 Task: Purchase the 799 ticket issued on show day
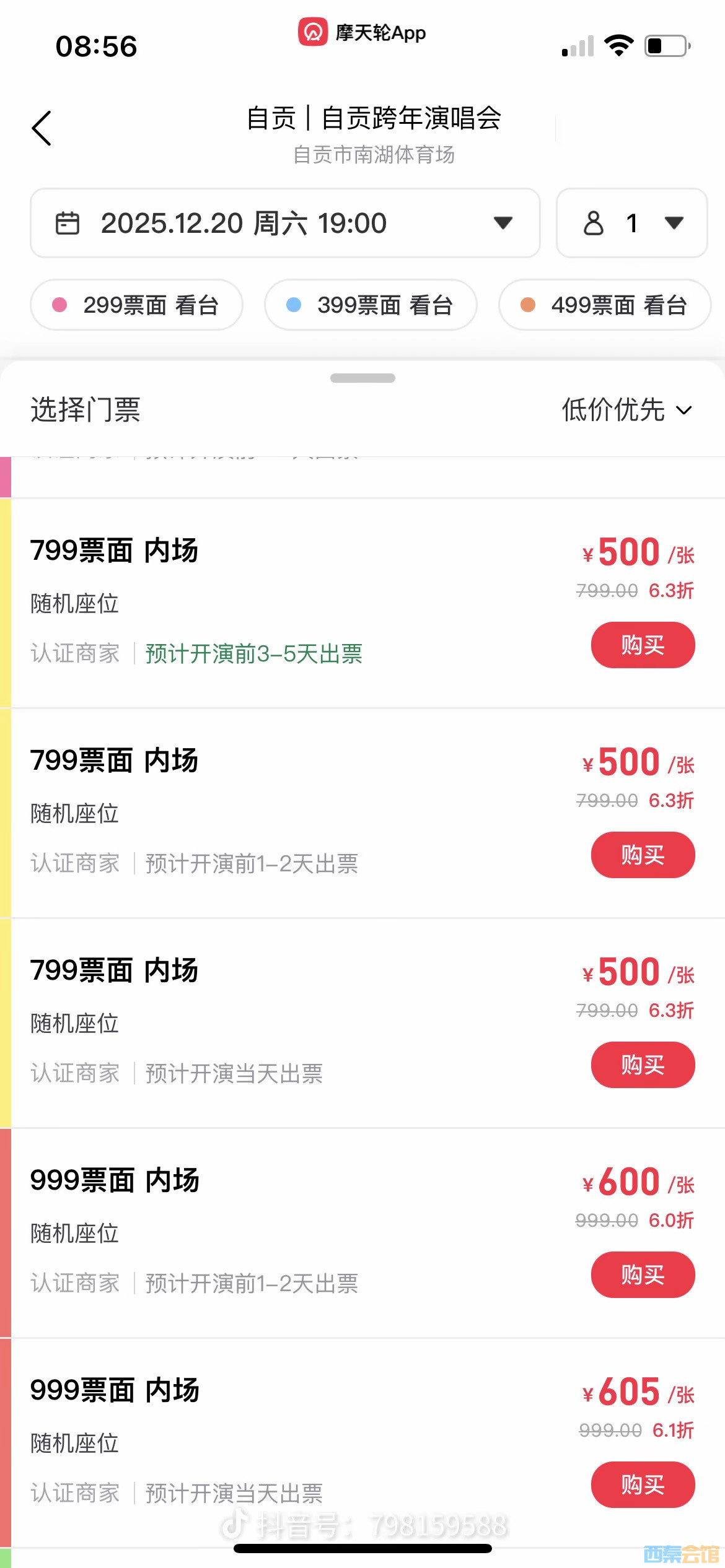(x=643, y=1065)
